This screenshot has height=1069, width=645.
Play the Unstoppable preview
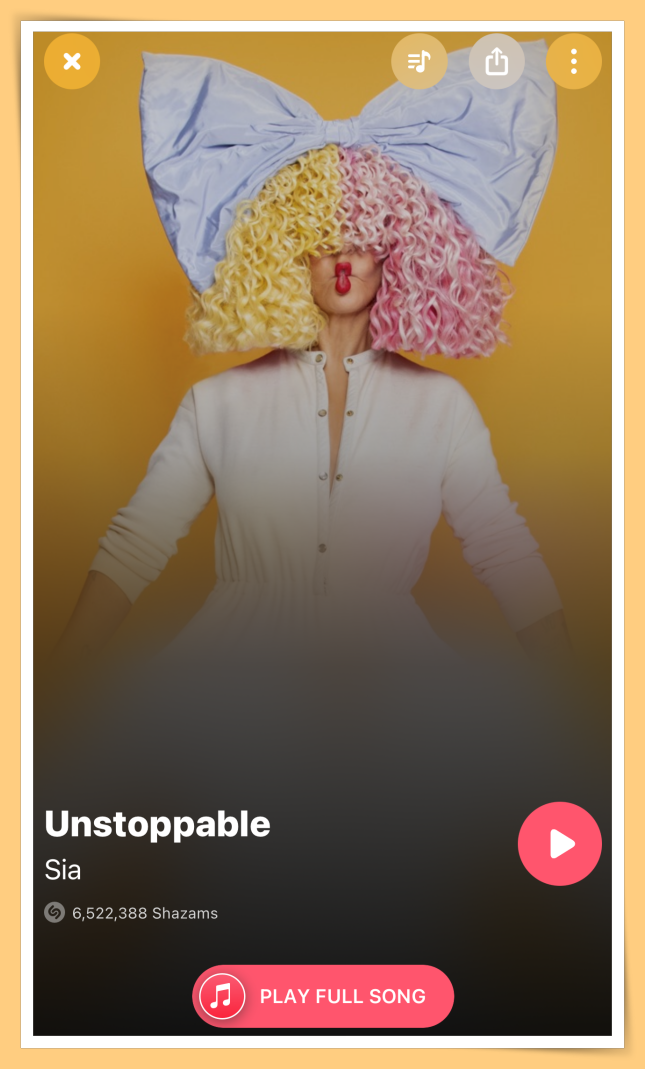pos(560,844)
